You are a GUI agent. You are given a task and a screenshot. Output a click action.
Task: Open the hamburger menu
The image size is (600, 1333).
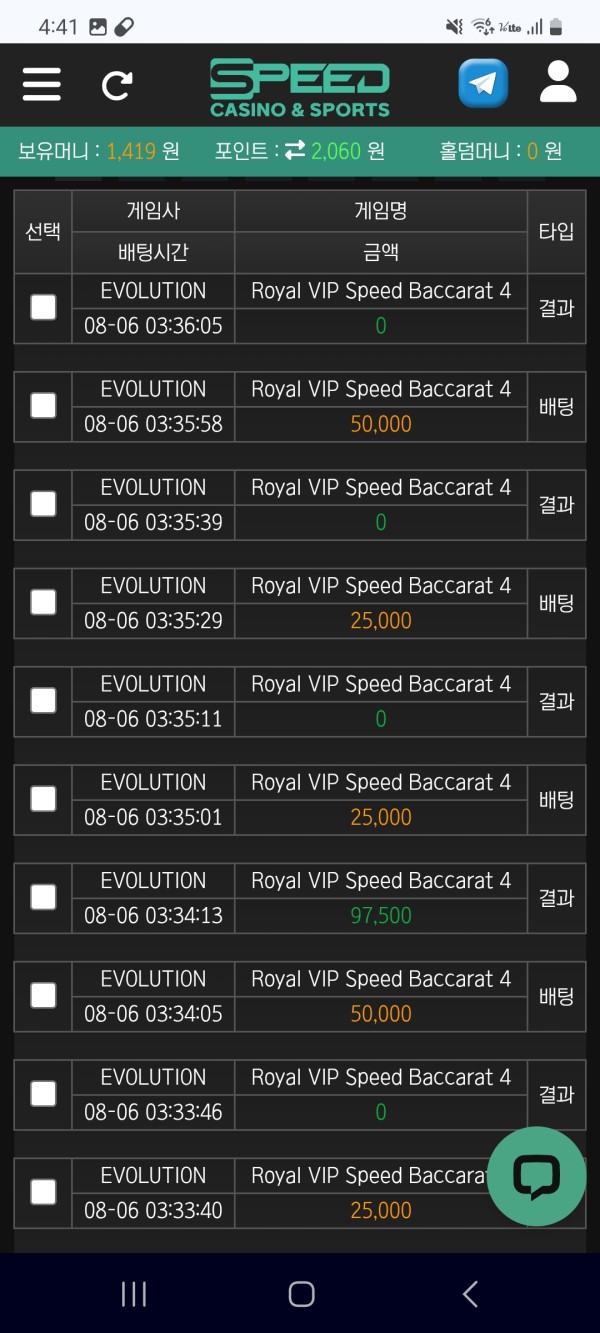[42, 84]
